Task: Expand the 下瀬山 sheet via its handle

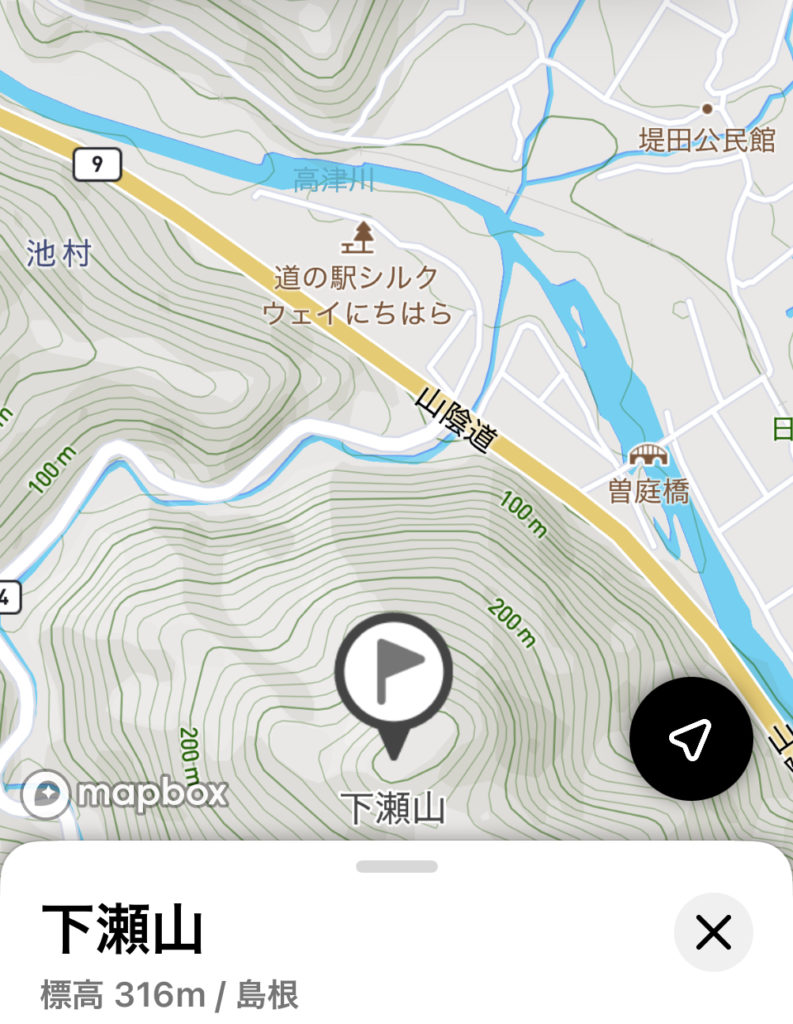Action: point(396,866)
